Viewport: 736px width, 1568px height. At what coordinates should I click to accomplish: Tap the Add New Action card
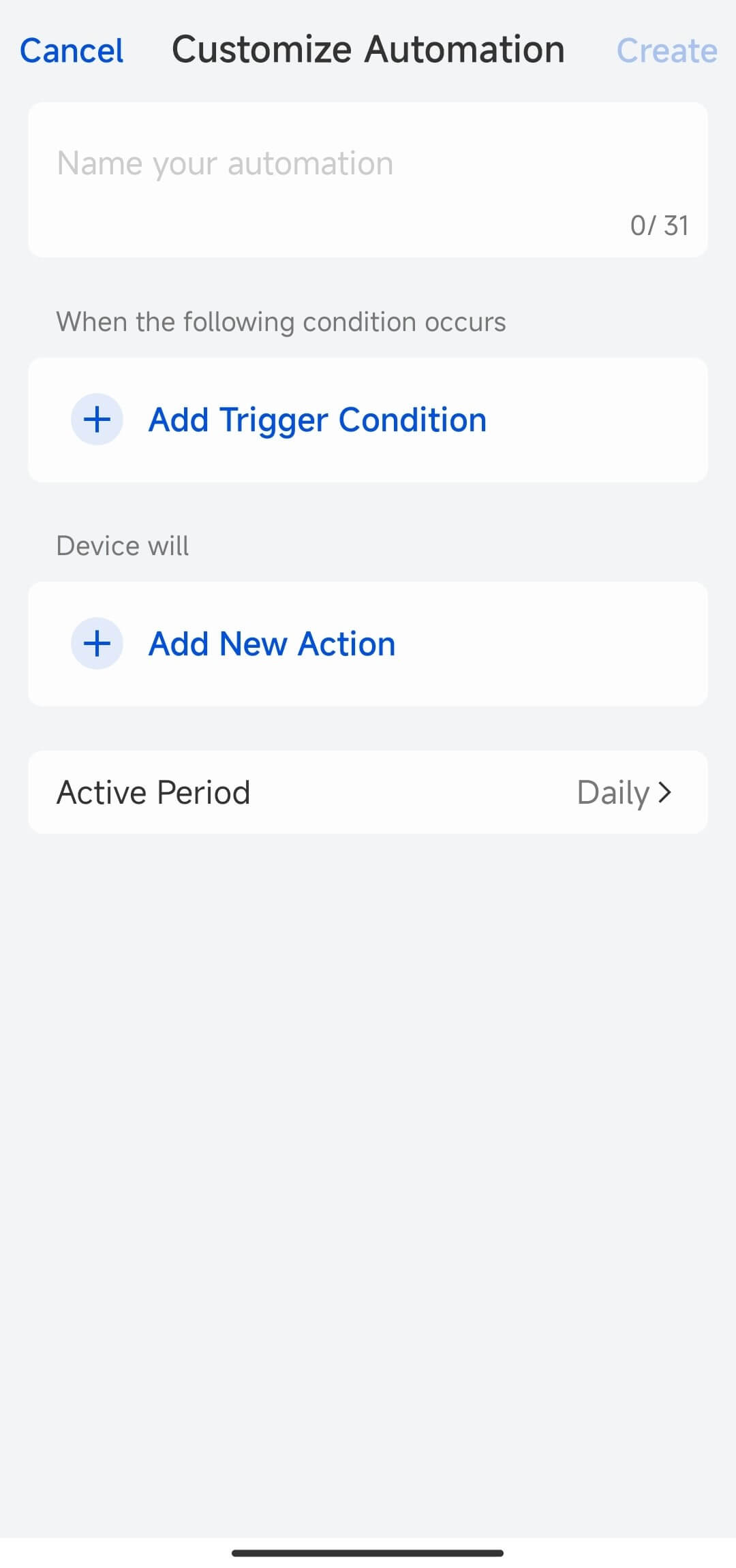368,643
